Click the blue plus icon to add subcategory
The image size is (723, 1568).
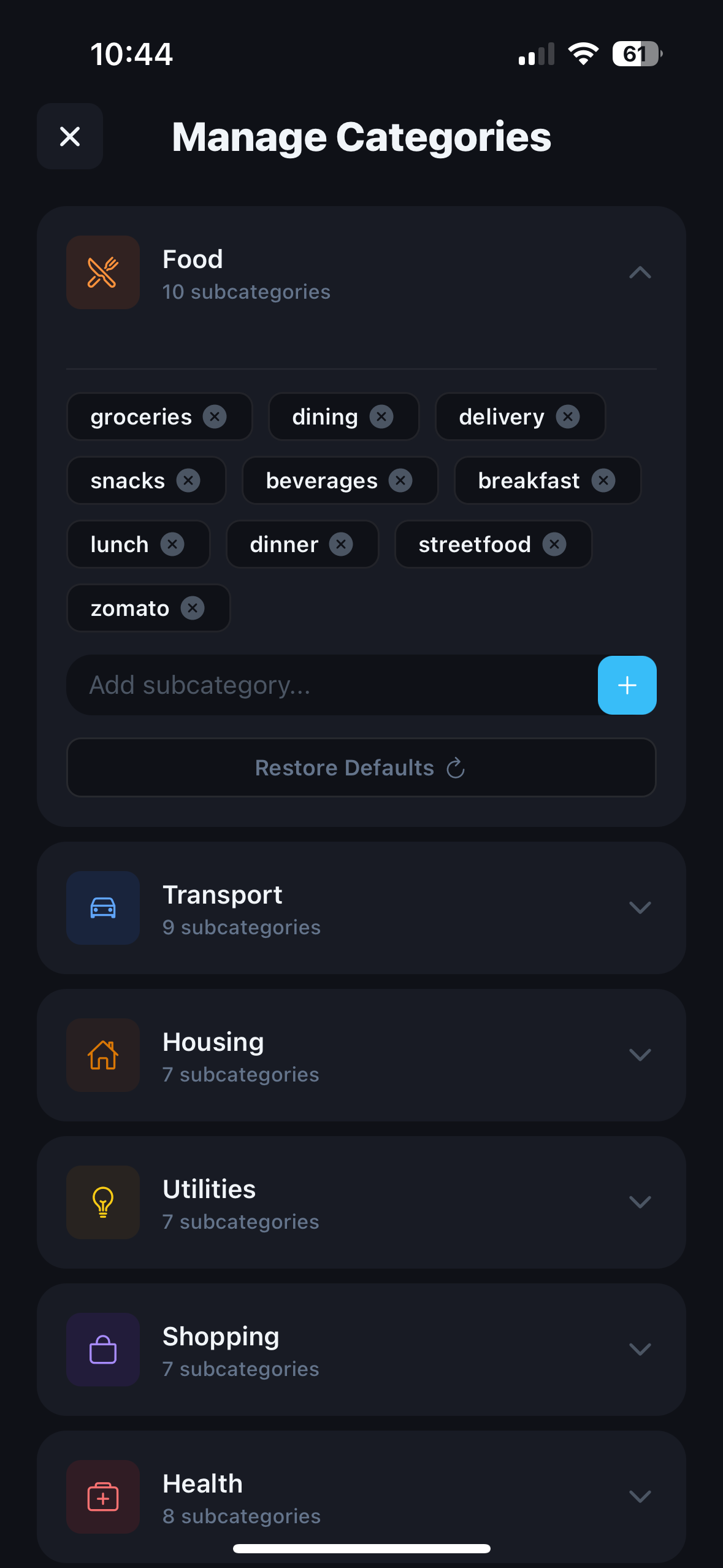[x=627, y=685]
